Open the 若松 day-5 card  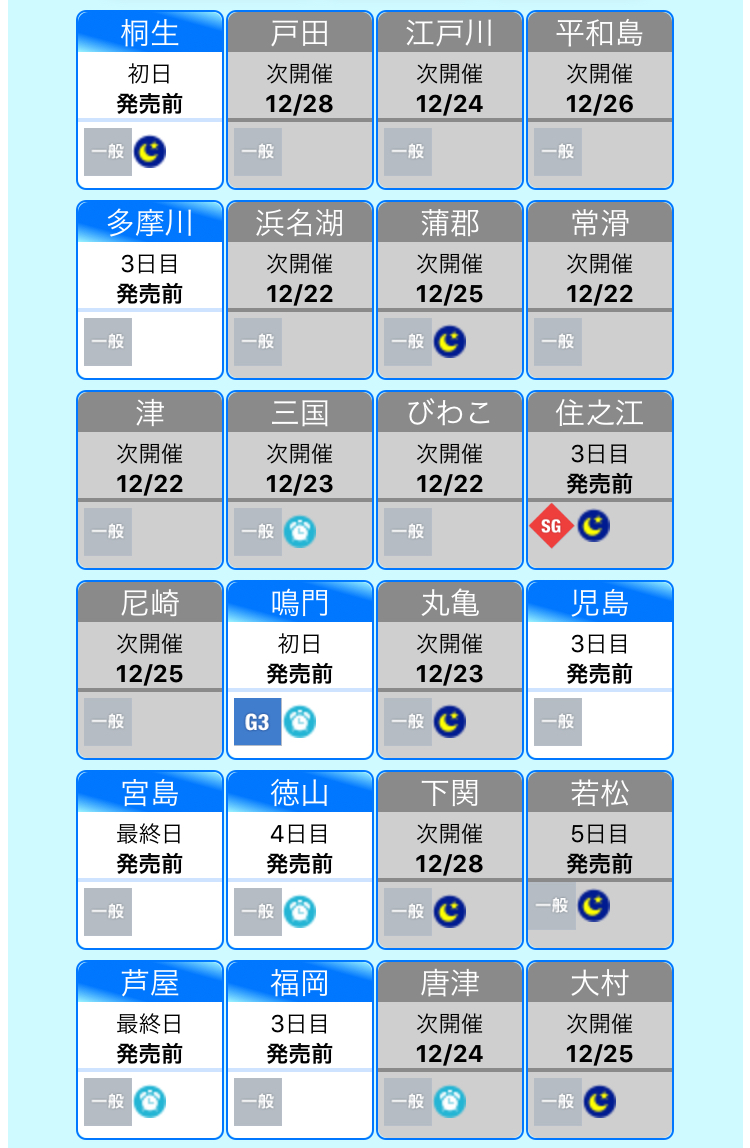pos(600,860)
